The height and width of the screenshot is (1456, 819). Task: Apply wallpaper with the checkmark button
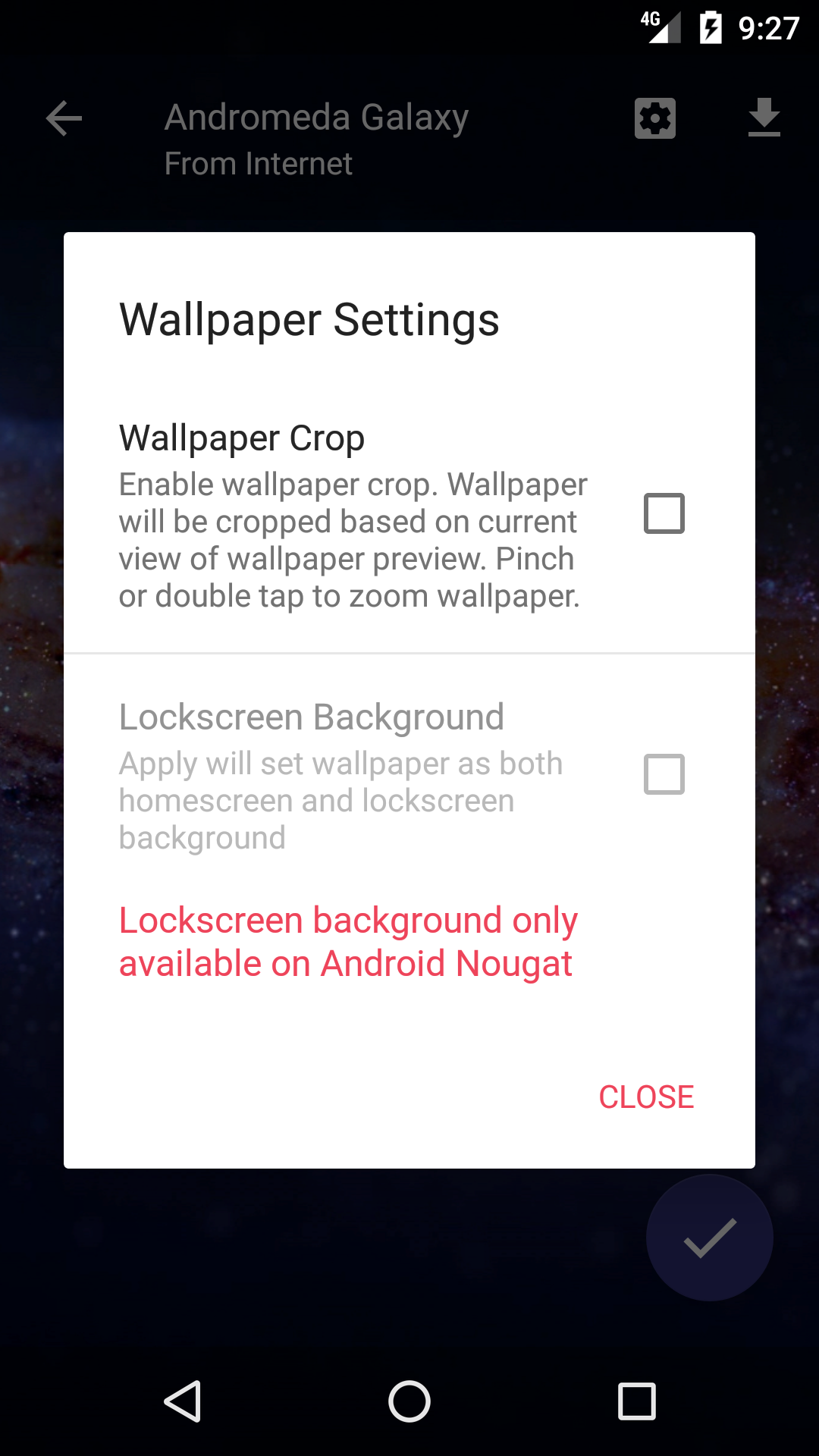click(710, 1238)
